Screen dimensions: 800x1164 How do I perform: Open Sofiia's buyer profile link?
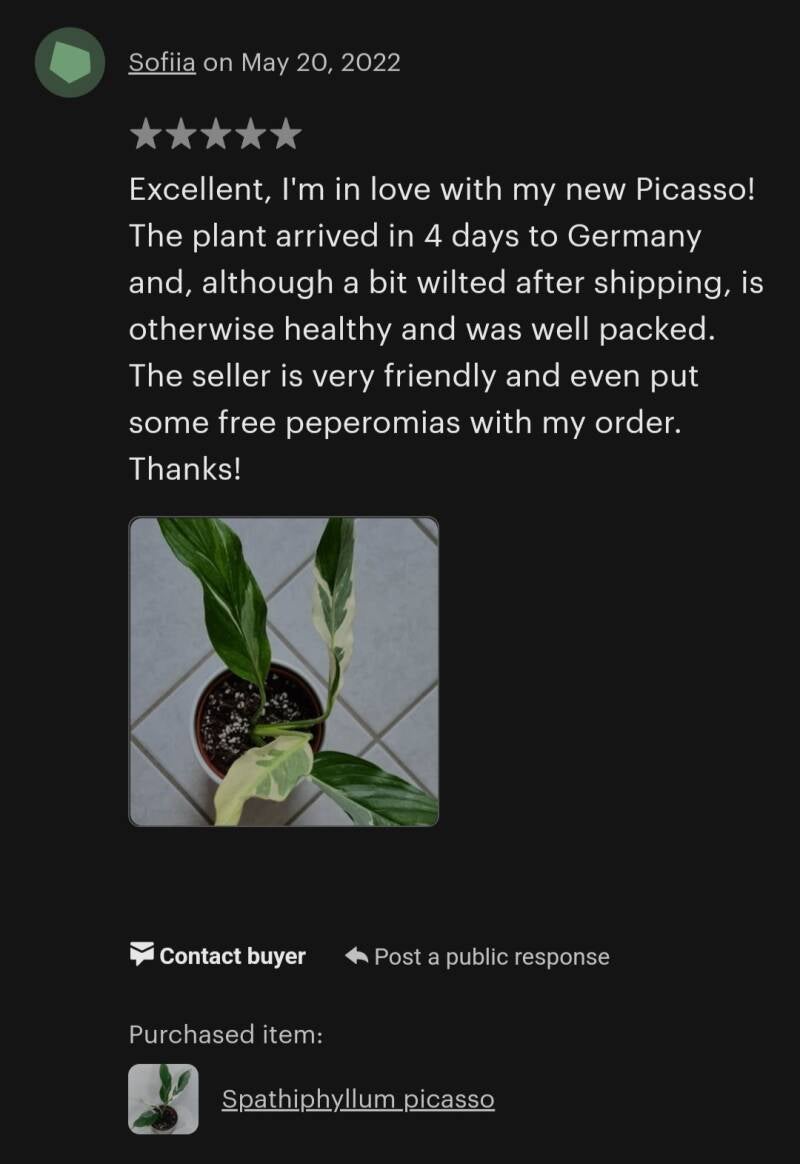tap(162, 63)
